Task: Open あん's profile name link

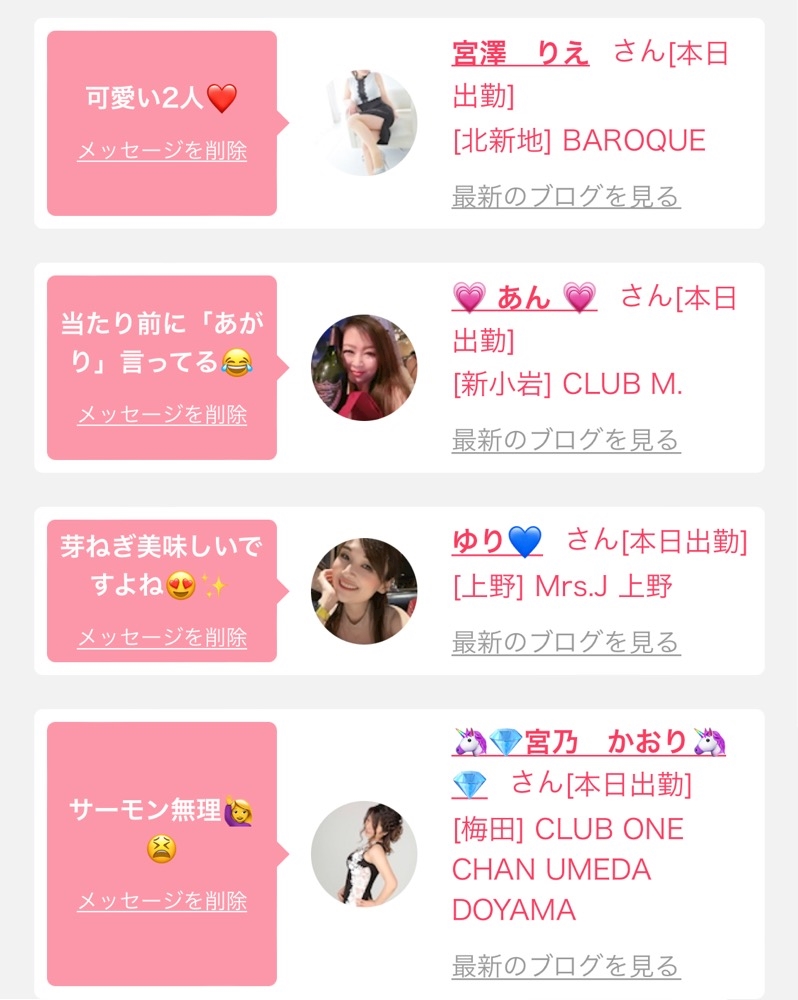Action: 525,298
